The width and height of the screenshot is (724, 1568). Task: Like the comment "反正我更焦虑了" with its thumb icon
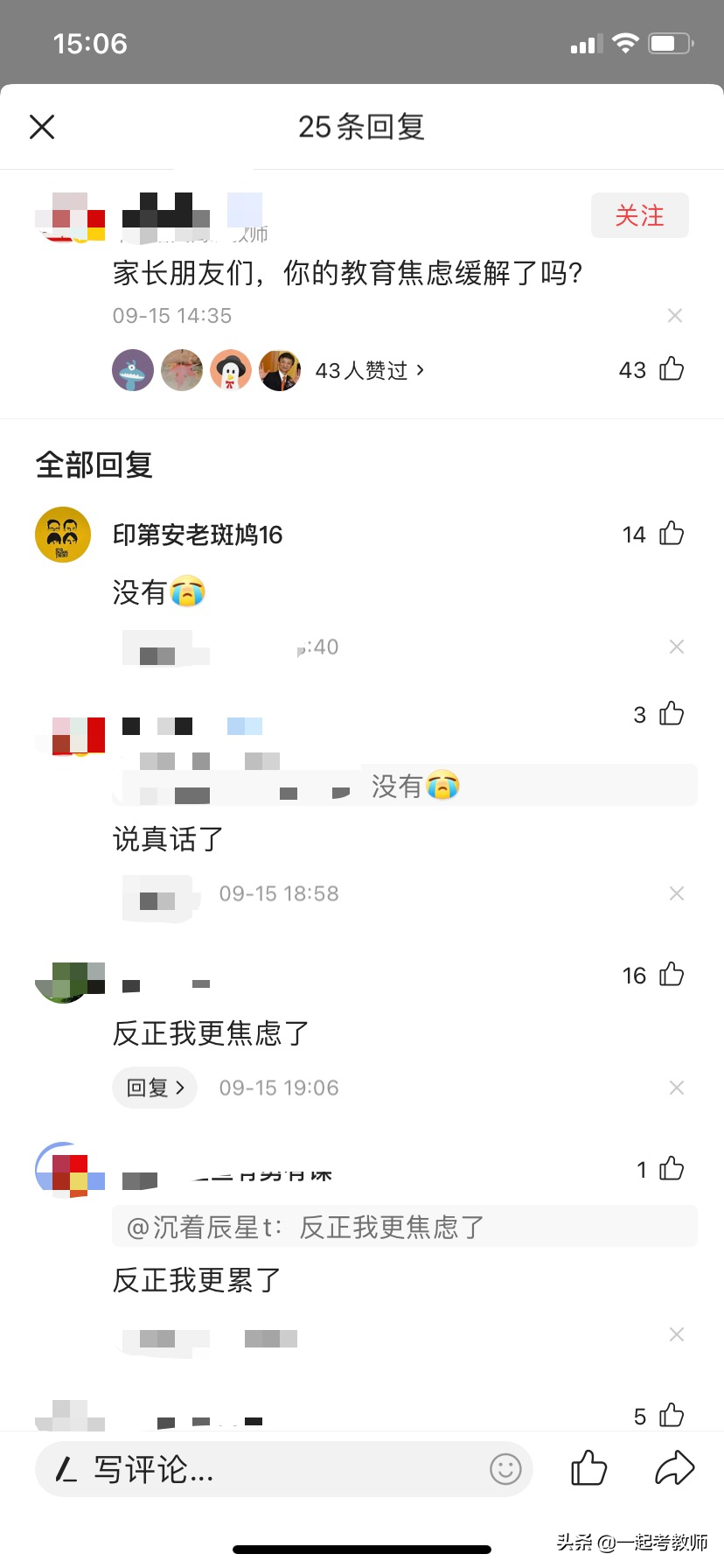coord(670,974)
